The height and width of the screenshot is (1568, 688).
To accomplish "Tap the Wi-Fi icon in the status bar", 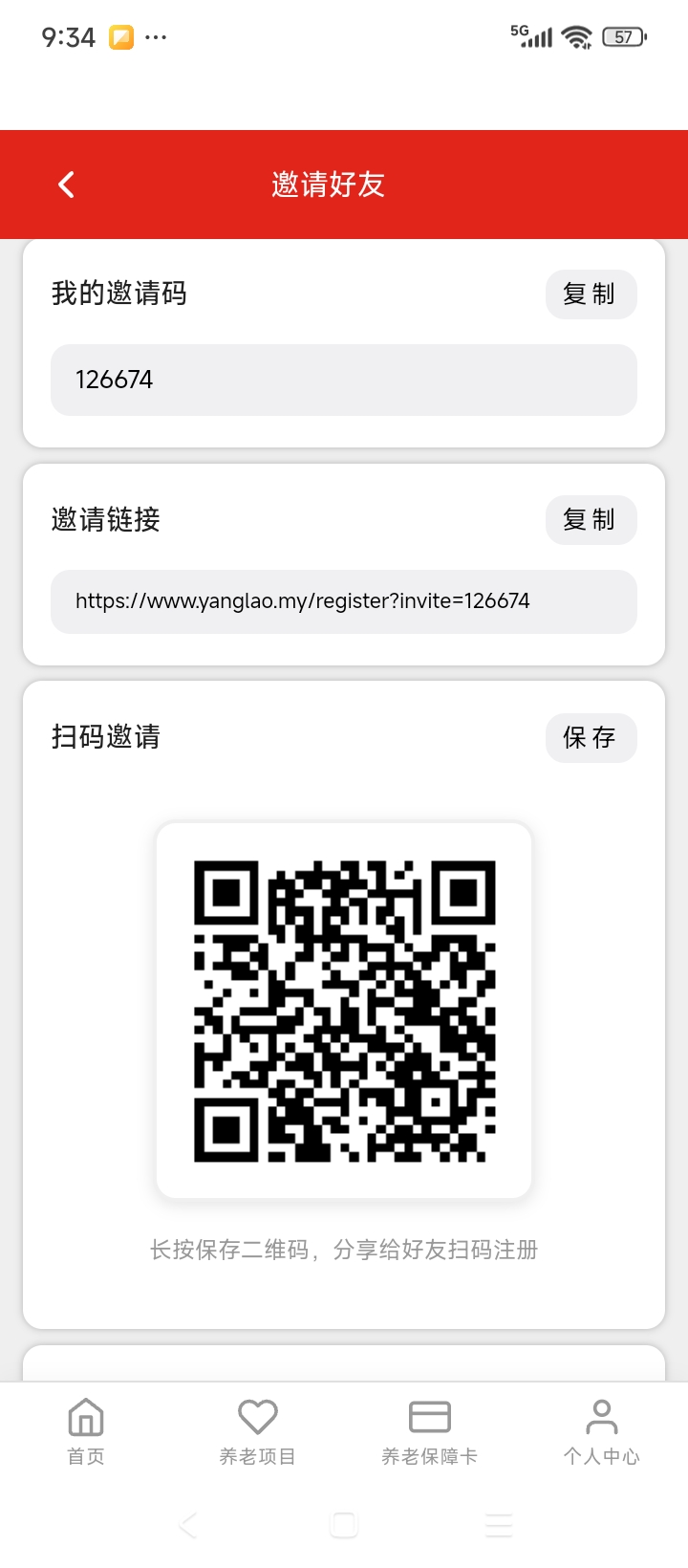I will coord(574,34).
